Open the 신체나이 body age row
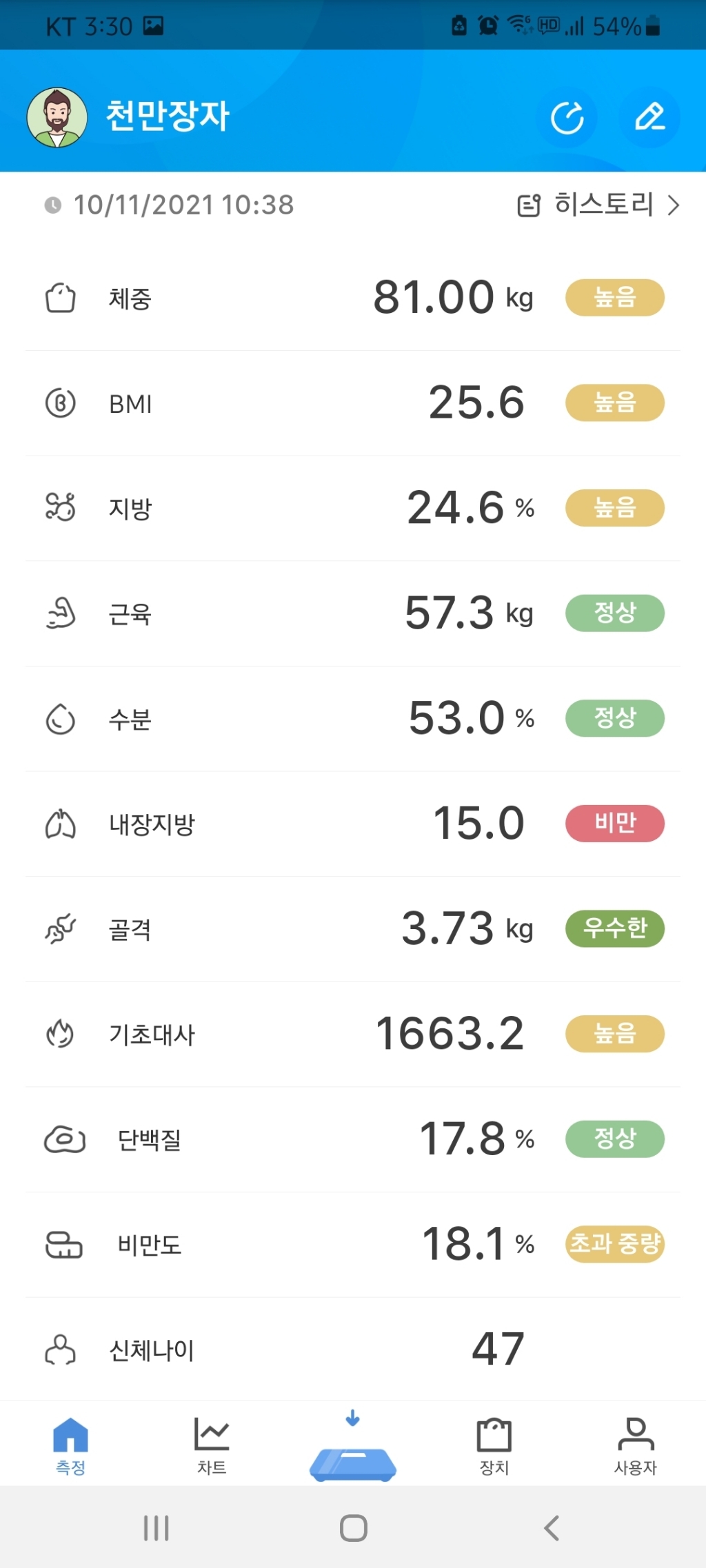This screenshot has width=706, height=1568. click(x=353, y=1349)
